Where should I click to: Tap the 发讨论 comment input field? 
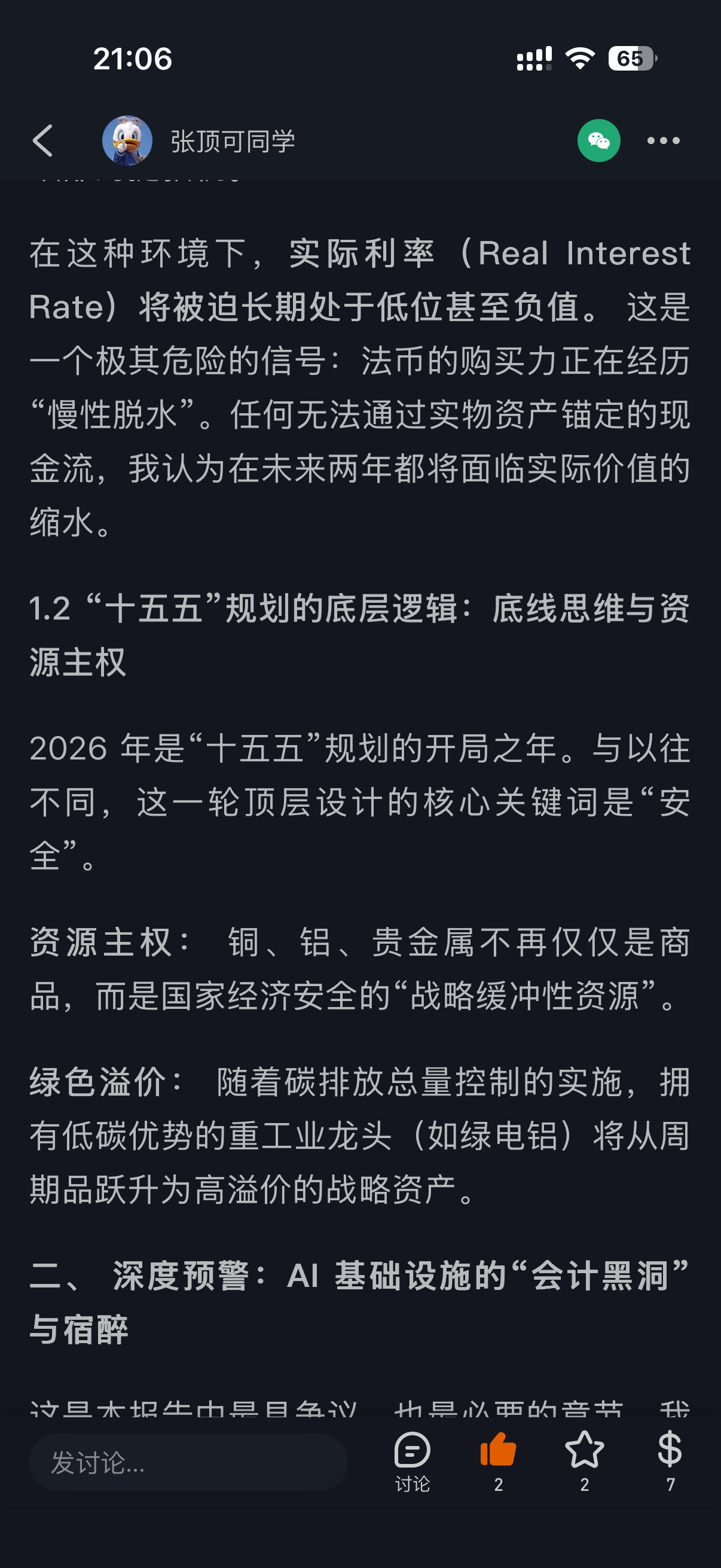tap(188, 1462)
